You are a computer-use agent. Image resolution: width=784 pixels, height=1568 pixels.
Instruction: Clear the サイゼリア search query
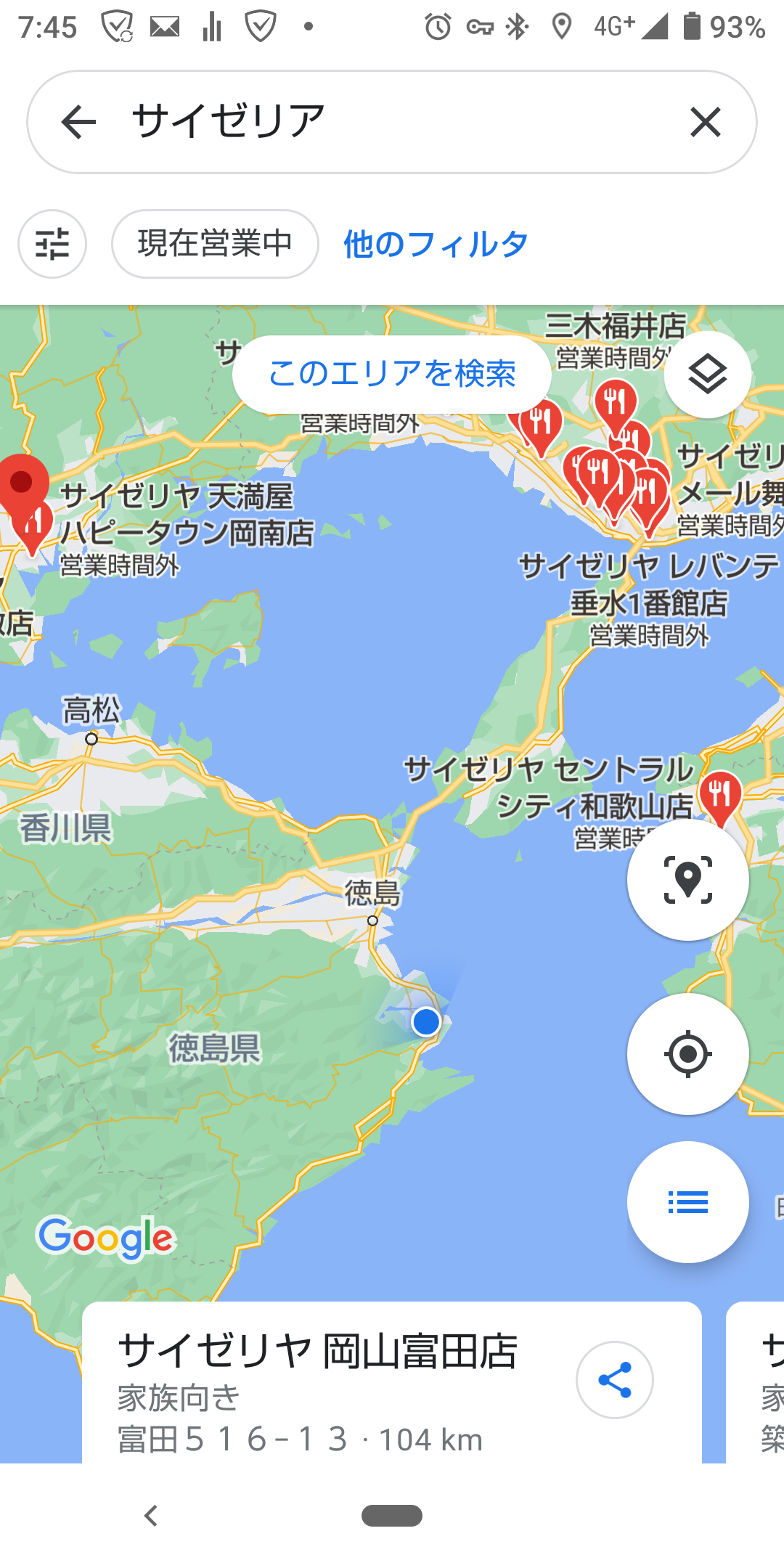pos(705,122)
